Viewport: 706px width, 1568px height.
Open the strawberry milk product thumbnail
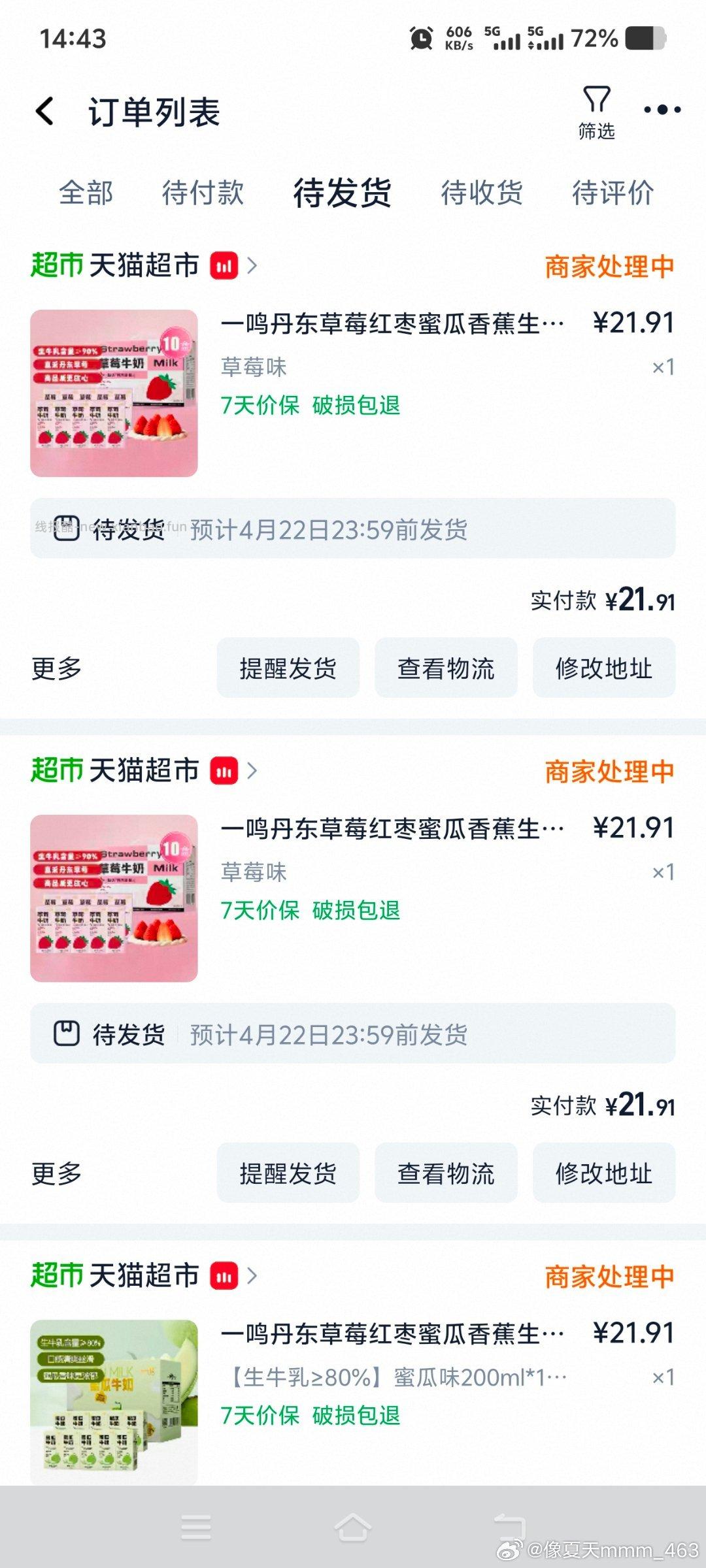[x=114, y=392]
